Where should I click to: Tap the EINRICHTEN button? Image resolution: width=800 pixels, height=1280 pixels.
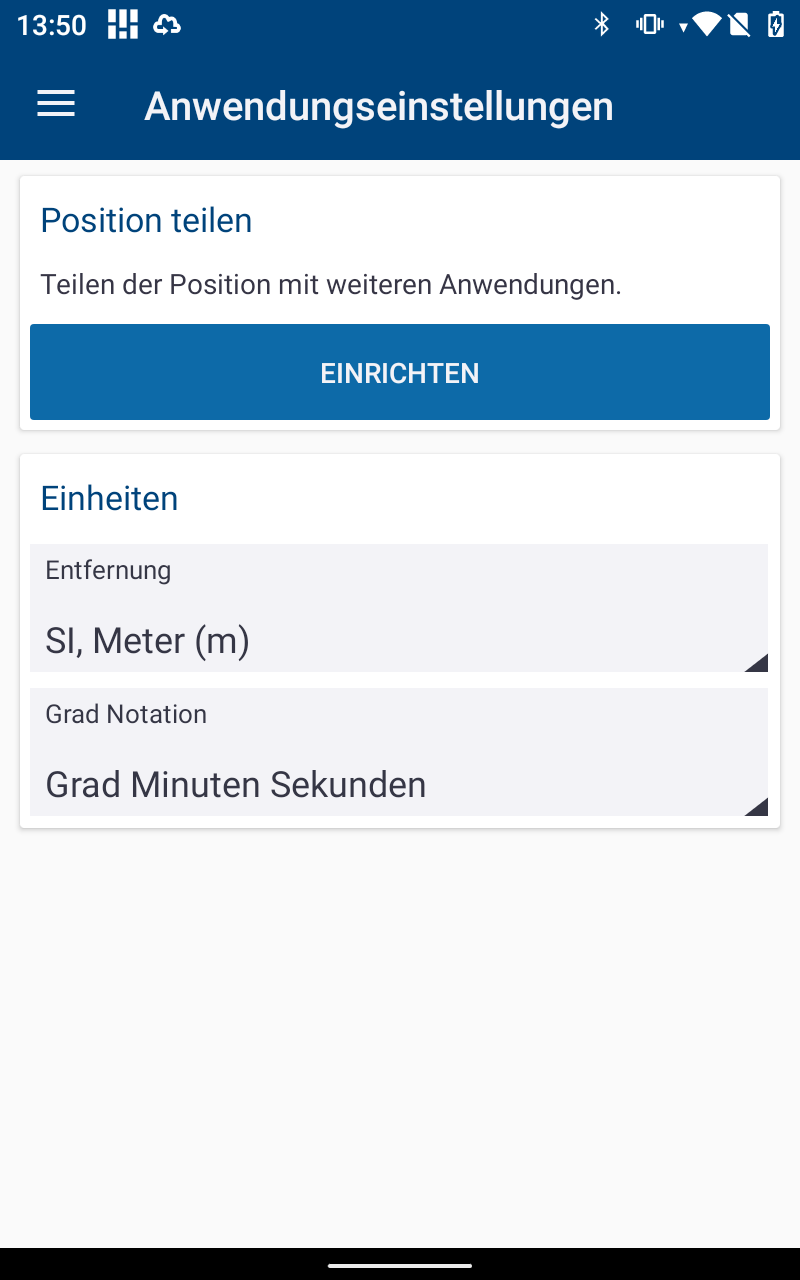coord(400,372)
